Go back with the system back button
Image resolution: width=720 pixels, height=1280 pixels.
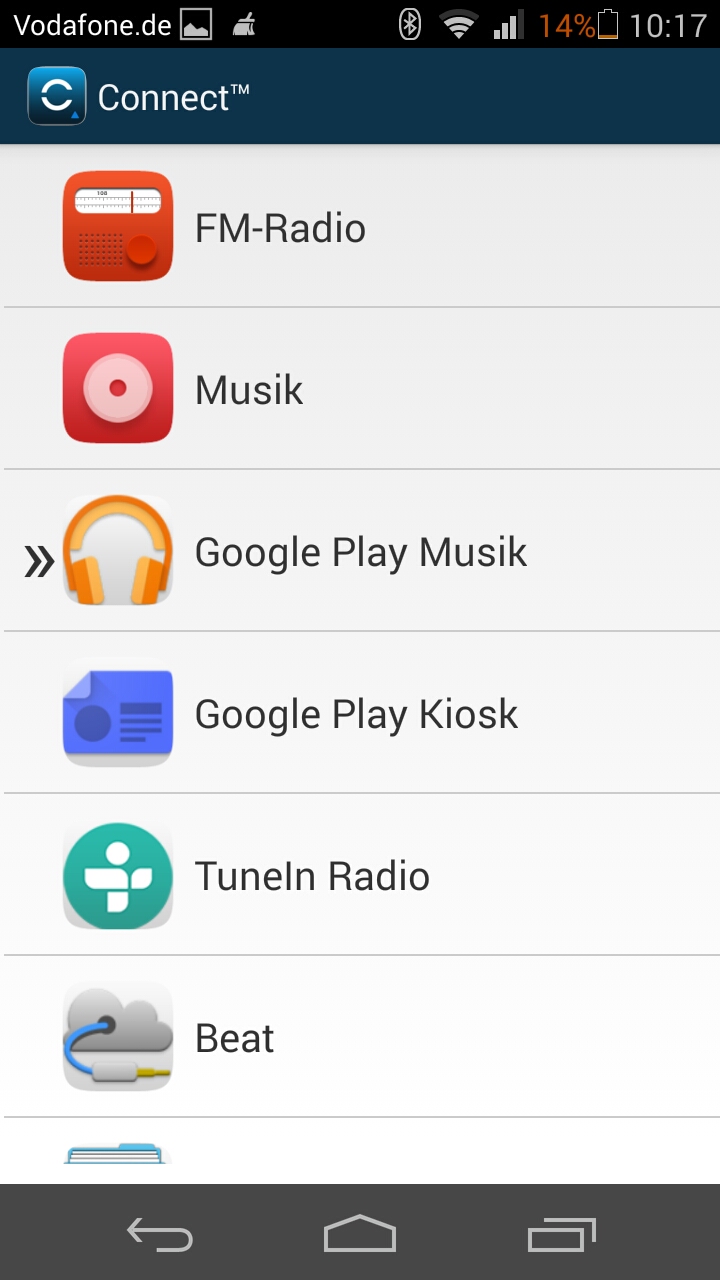160,1234
